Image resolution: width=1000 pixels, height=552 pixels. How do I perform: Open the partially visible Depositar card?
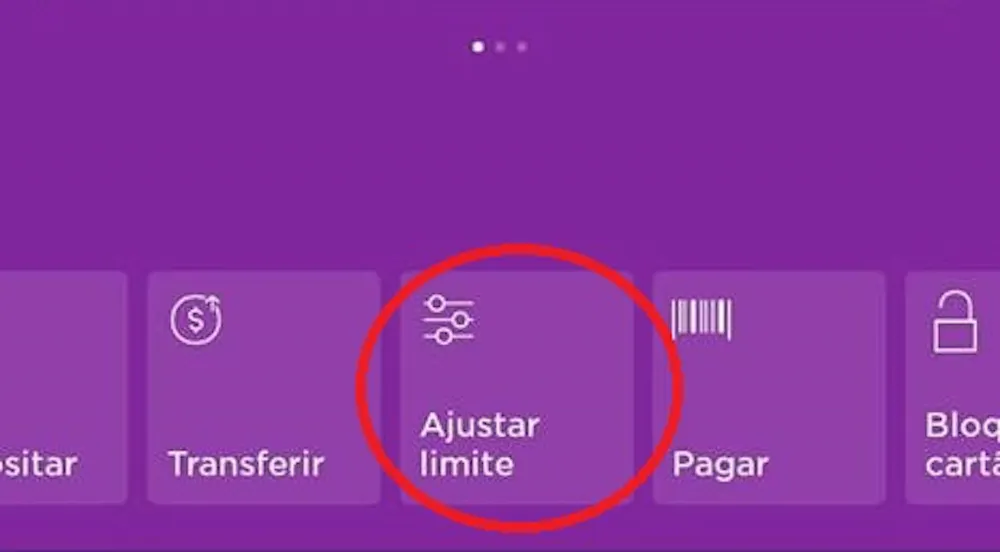tap(62, 388)
